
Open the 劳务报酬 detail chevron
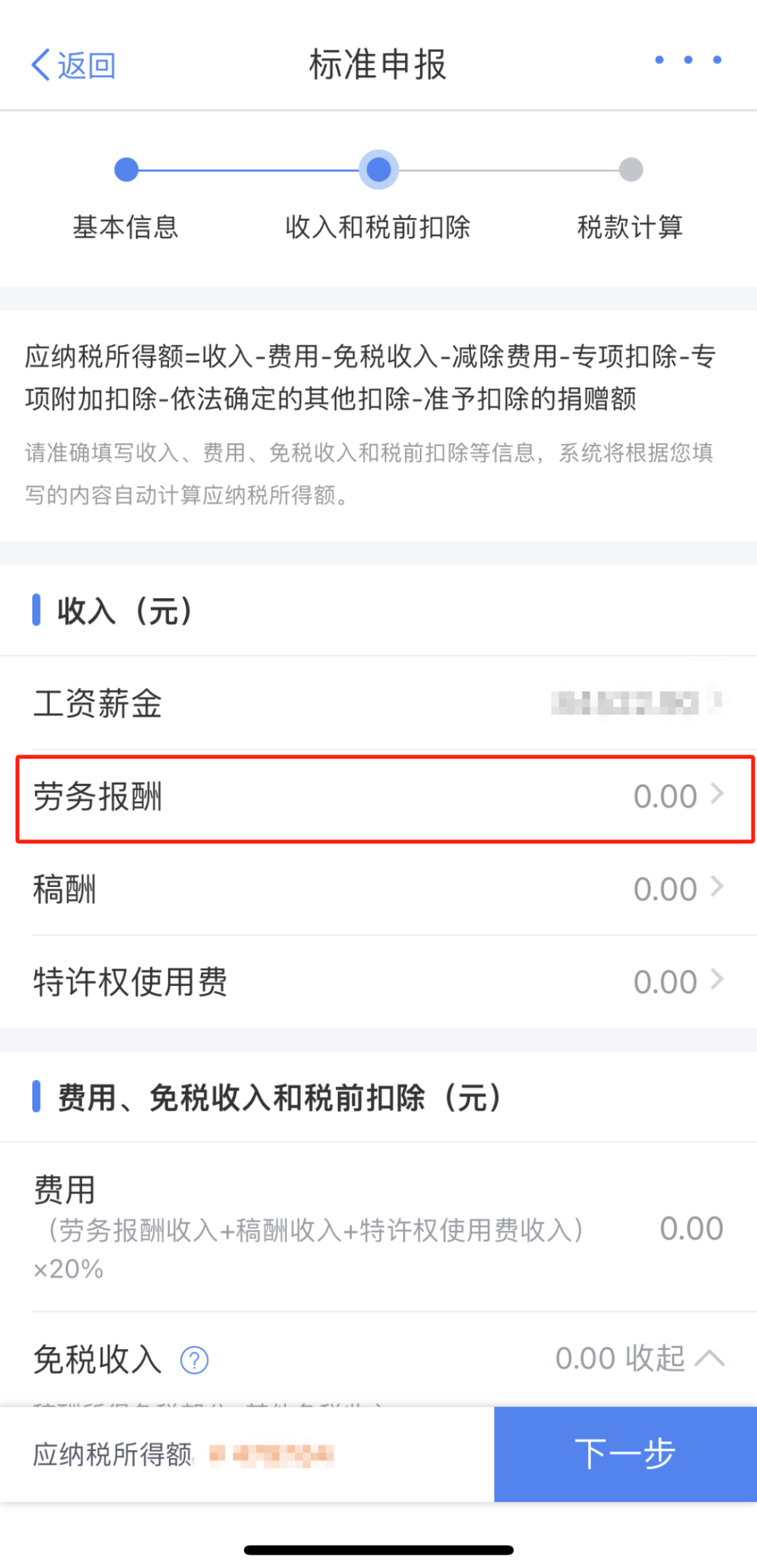pyautogui.click(x=717, y=795)
